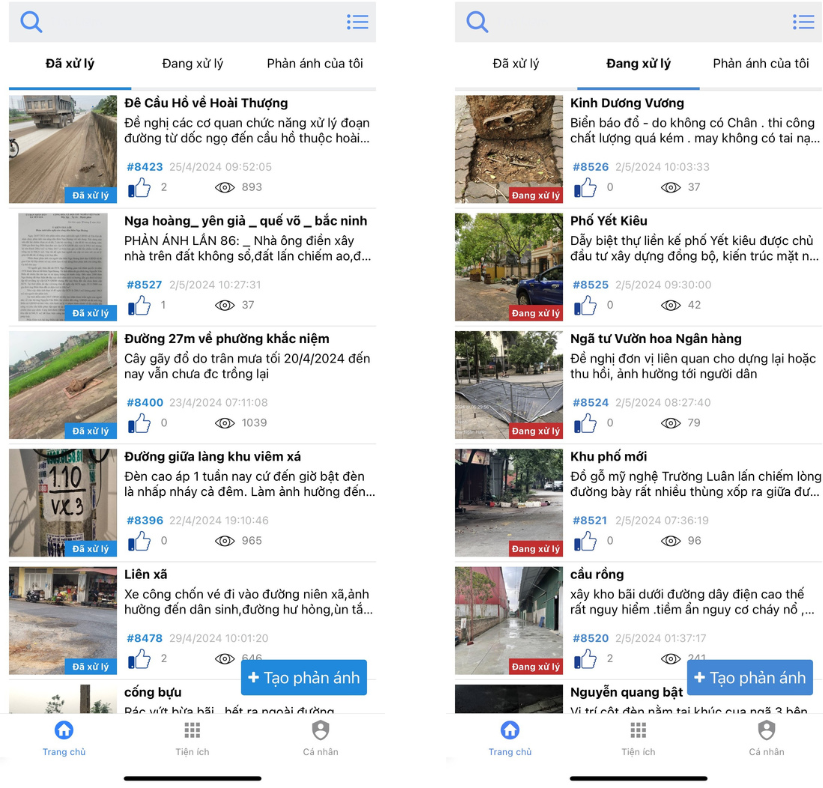Like report #8423 Đê Cầu Hồ

click(x=139, y=187)
